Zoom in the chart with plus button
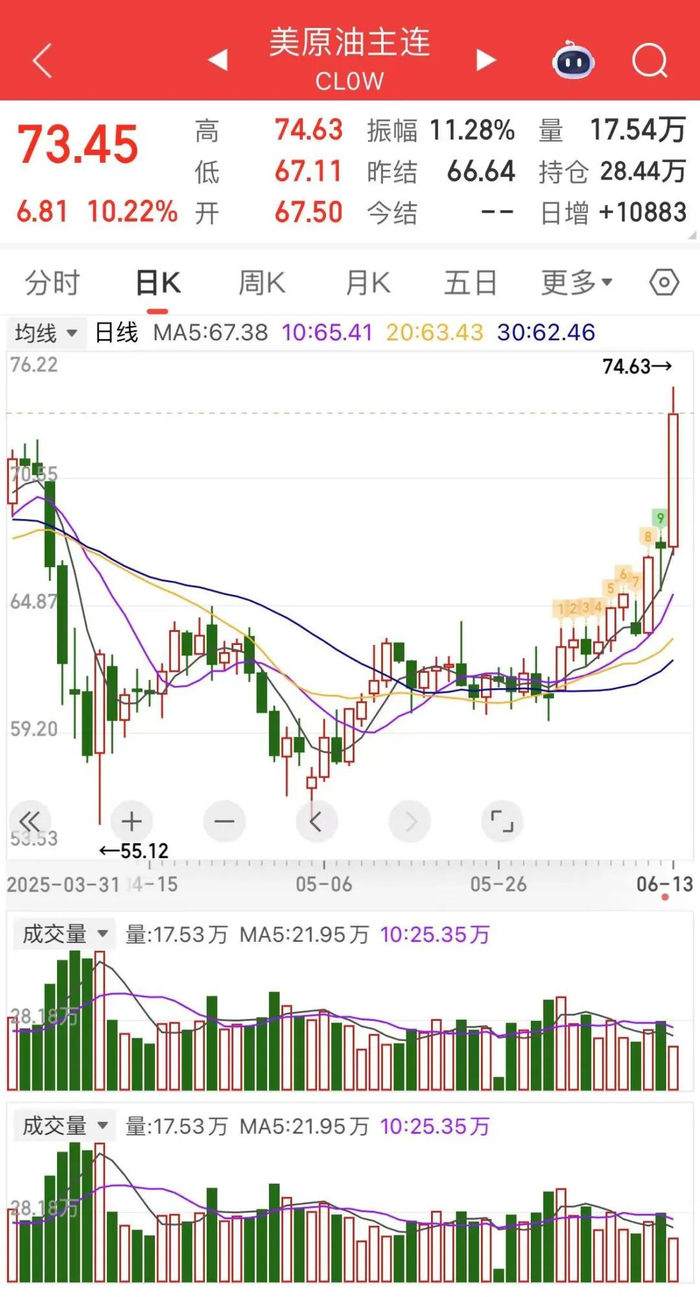Viewport: 700px width, 1297px height. tap(131, 822)
